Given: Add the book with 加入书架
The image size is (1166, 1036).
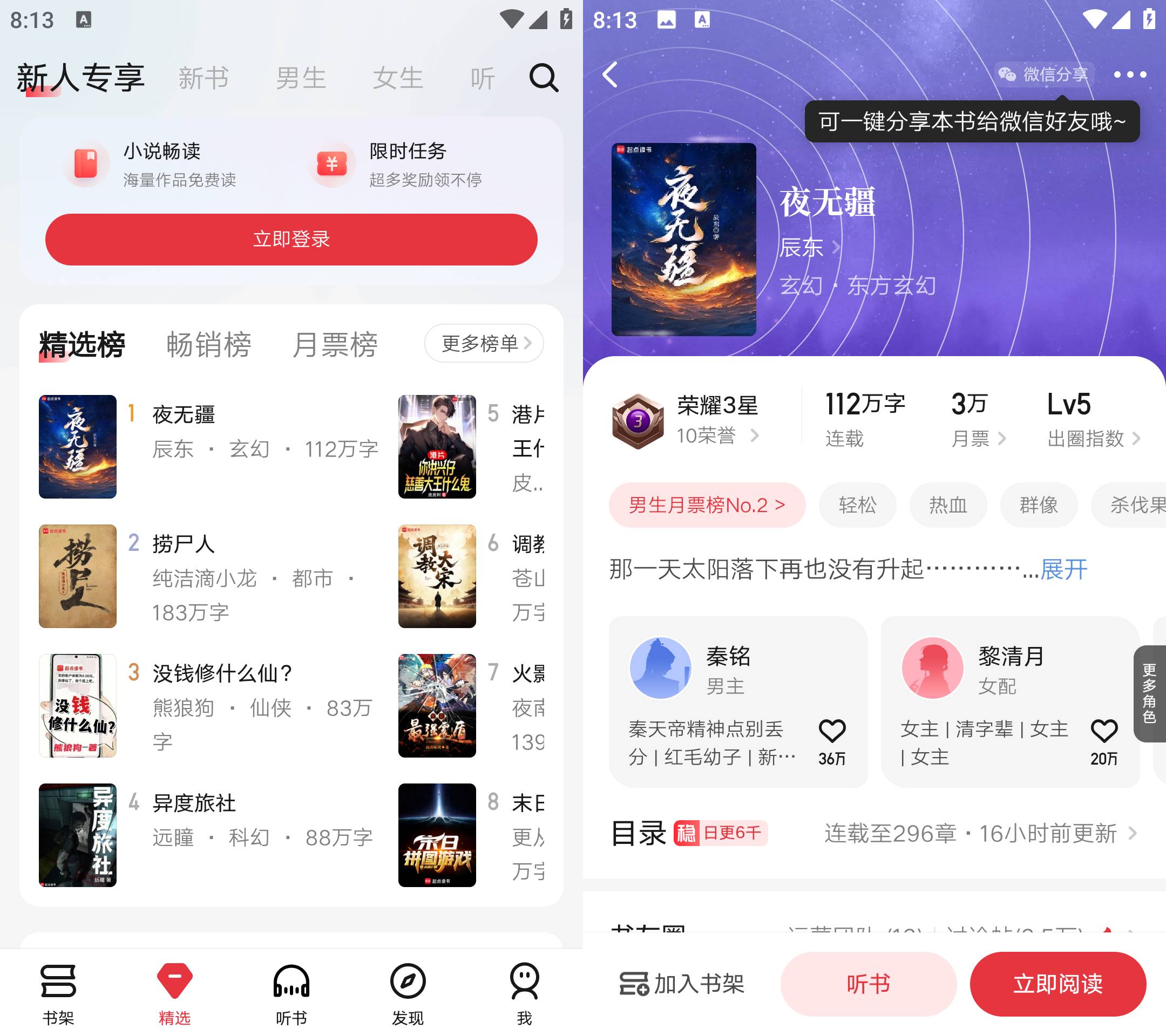Looking at the screenshot, I should tap(682, 984).
